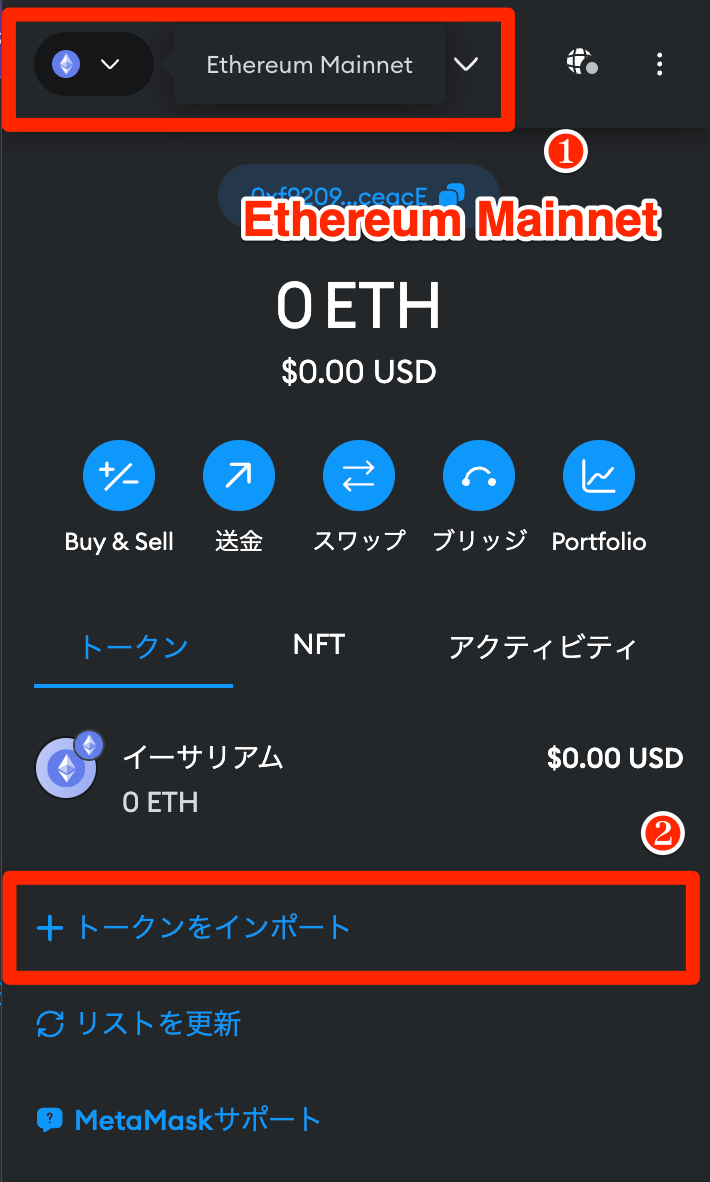Tap リストを更新 to refresh the list
Viewport: 710px width, 1182px height.
point(140,1023)
